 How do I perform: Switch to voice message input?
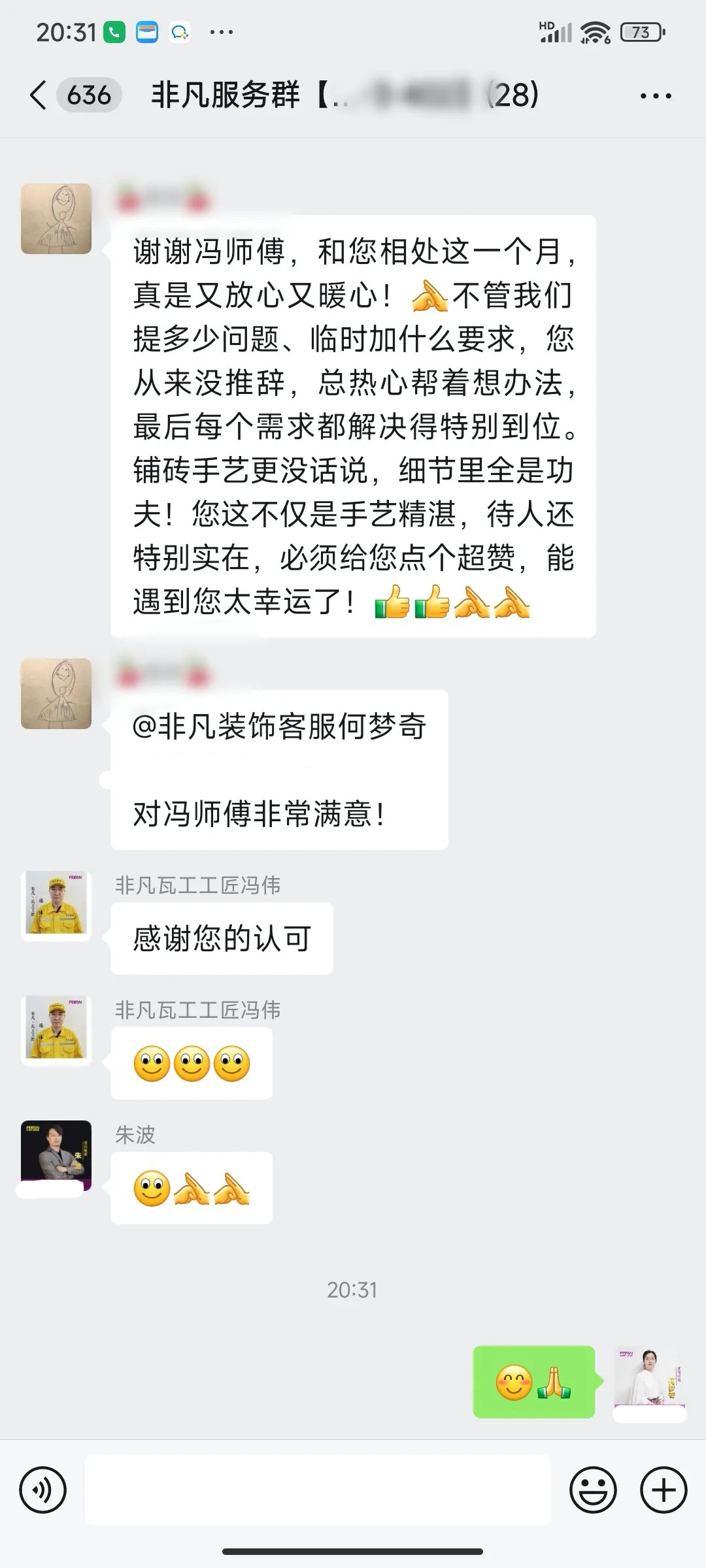(43, 1490)
